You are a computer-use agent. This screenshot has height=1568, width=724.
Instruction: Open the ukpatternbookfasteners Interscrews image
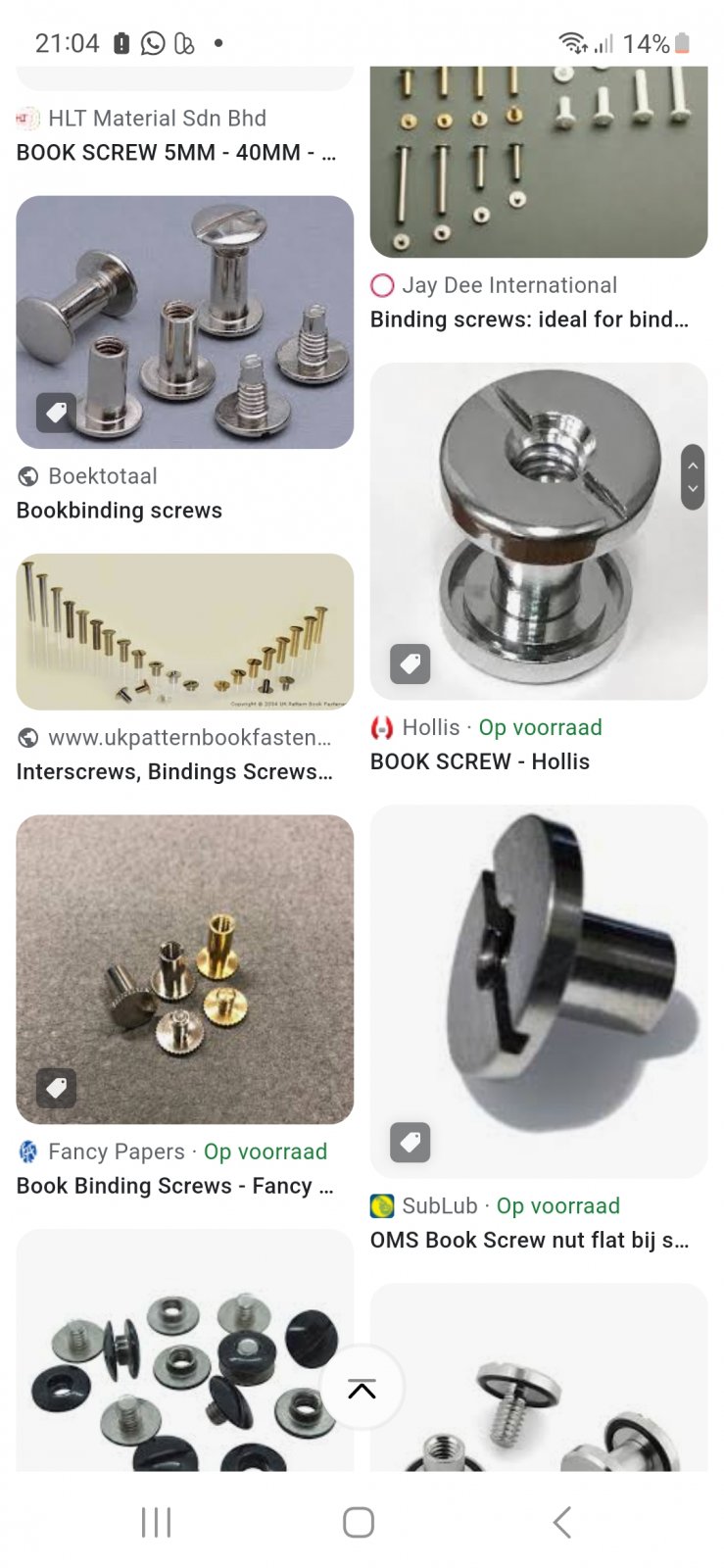(x=184, y=632)
